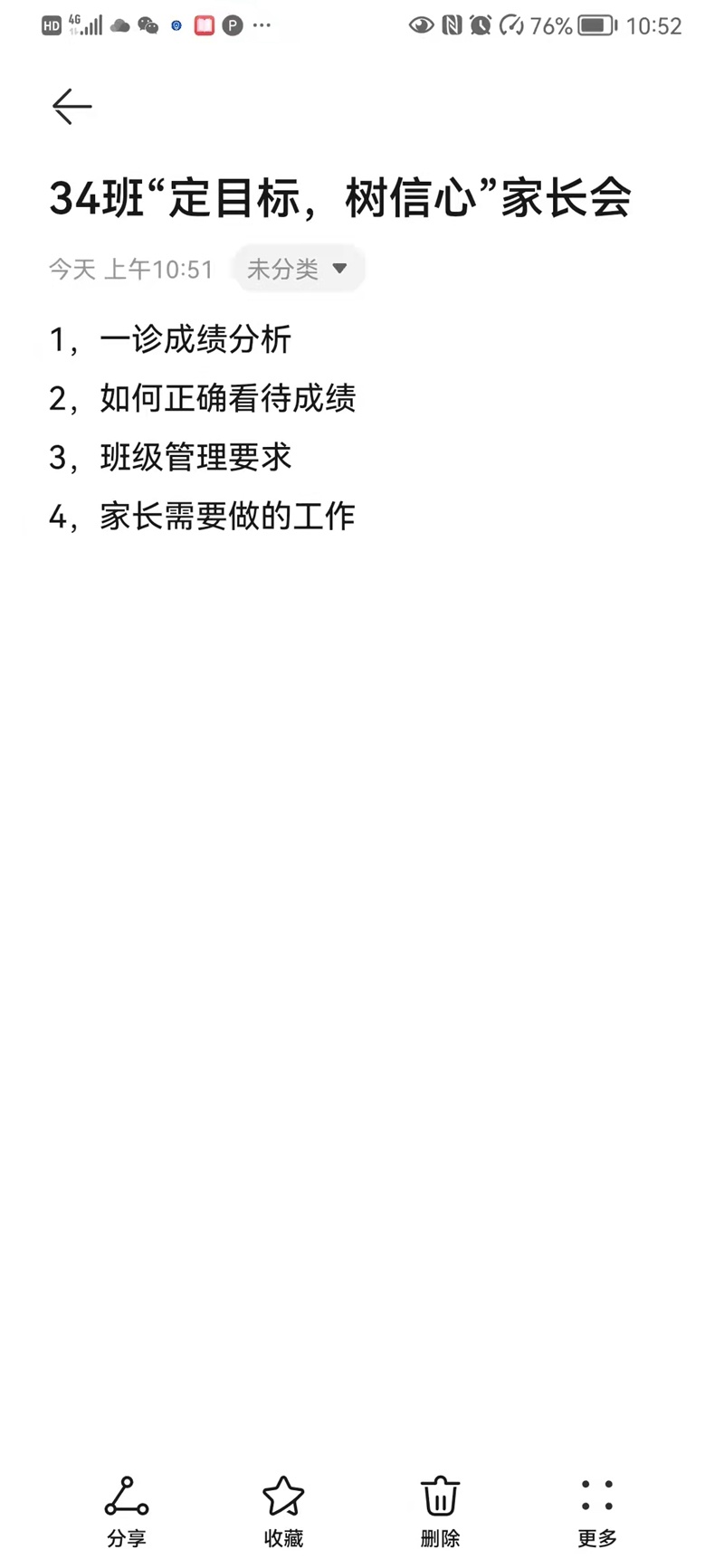This screenshot has height=1568, width=724.
Task: Delete this note with 删除
Action: pos(441,1511)
